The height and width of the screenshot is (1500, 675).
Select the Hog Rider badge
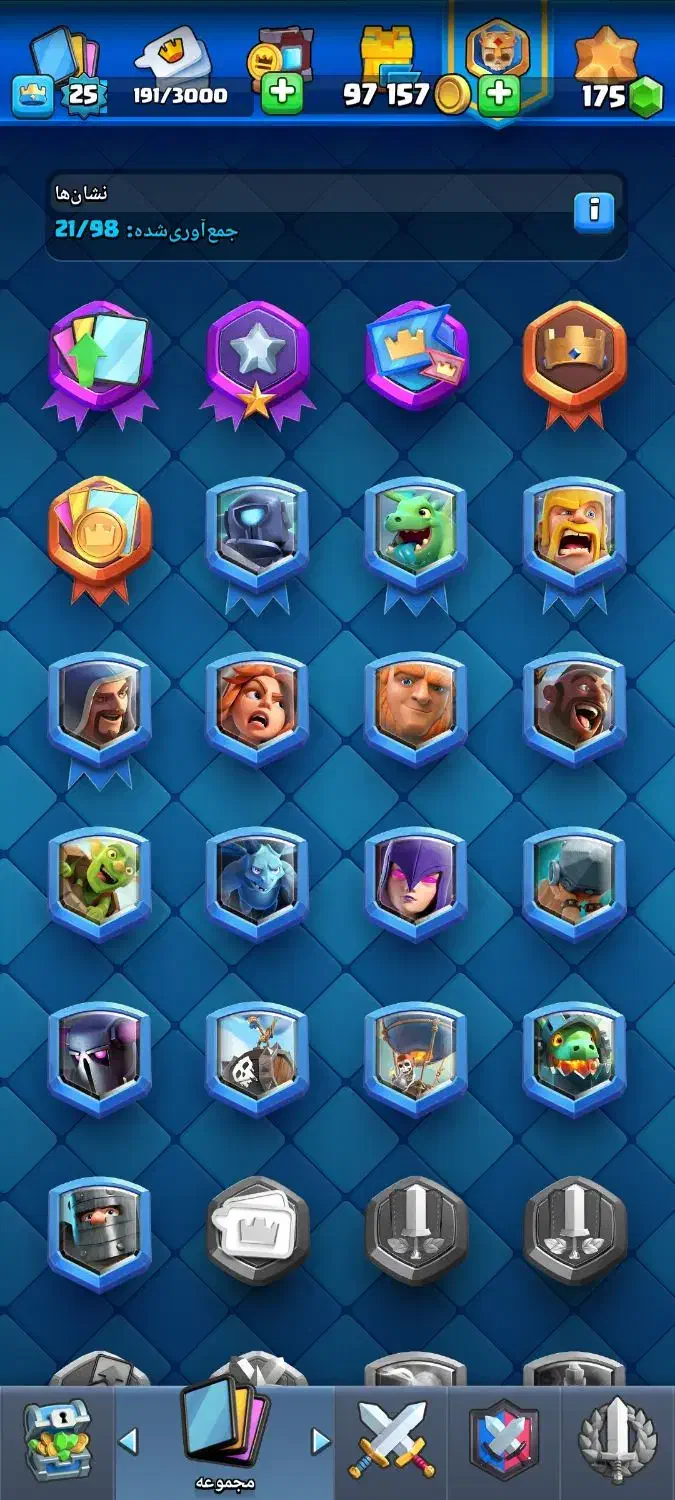click(574, 706)
